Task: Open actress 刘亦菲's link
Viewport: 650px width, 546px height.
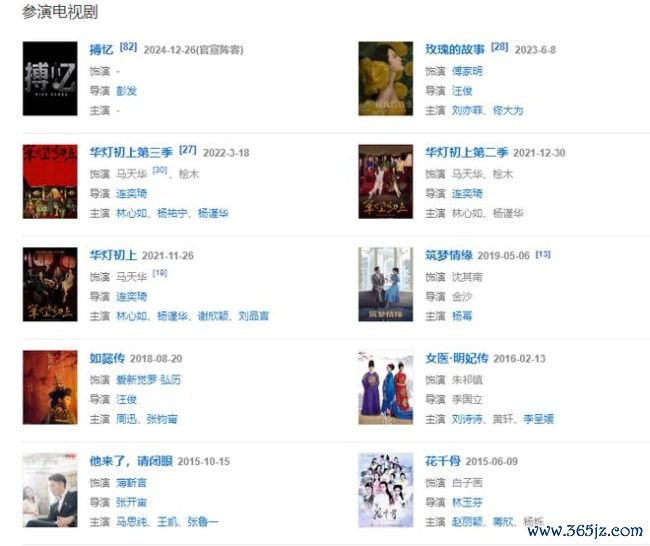Action: [467, 110]
